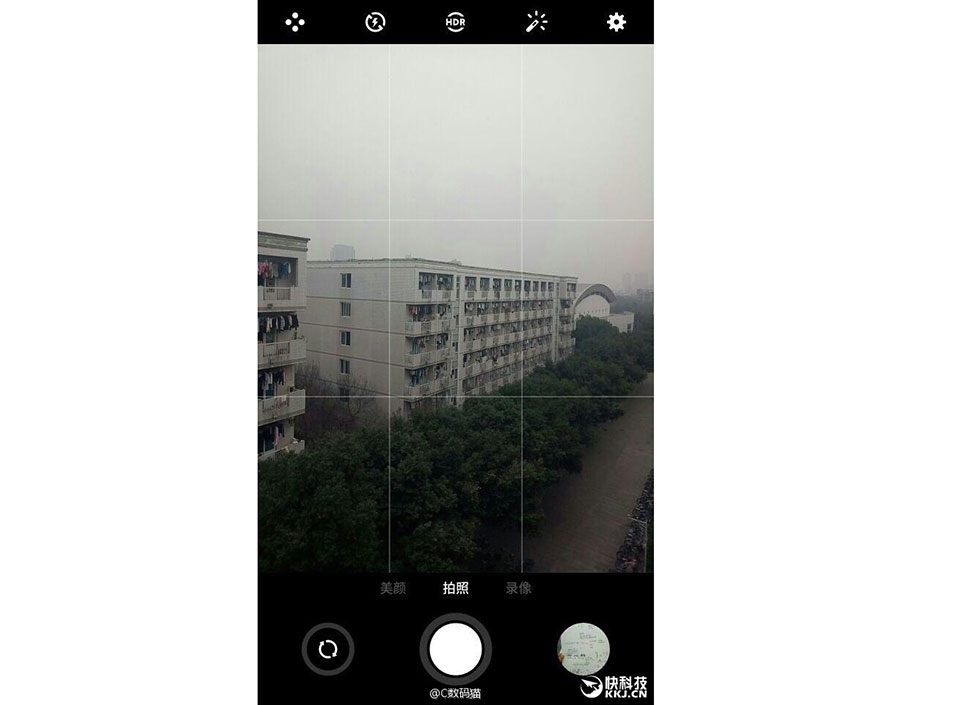Switch to 录像 video mode
Image resolution: width=960 pixels, height=705 pixels.
click(518, 588)
